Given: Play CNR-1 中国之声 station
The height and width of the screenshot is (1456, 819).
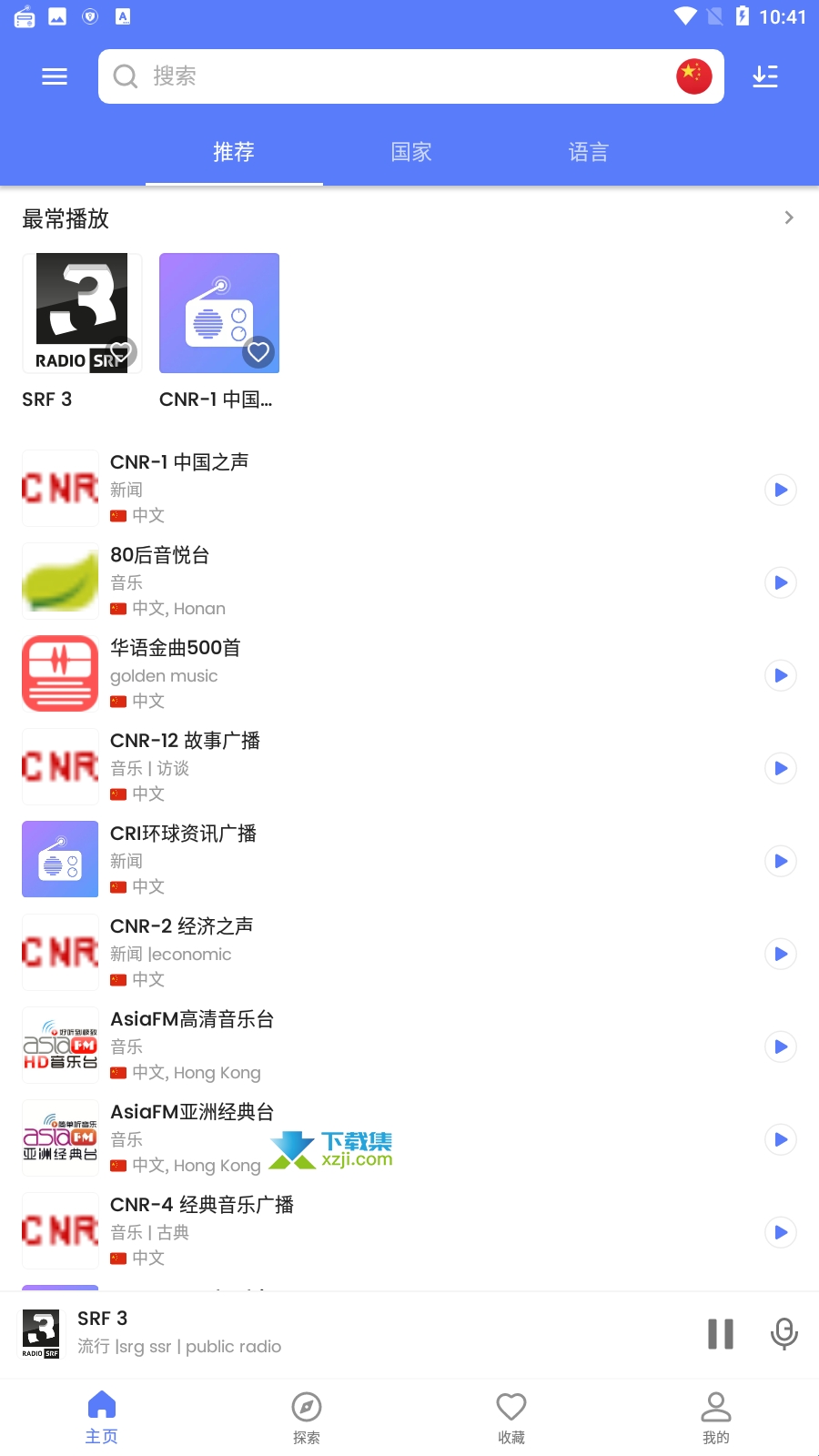Looking at the screenshot, I should (x=780, y=490).
